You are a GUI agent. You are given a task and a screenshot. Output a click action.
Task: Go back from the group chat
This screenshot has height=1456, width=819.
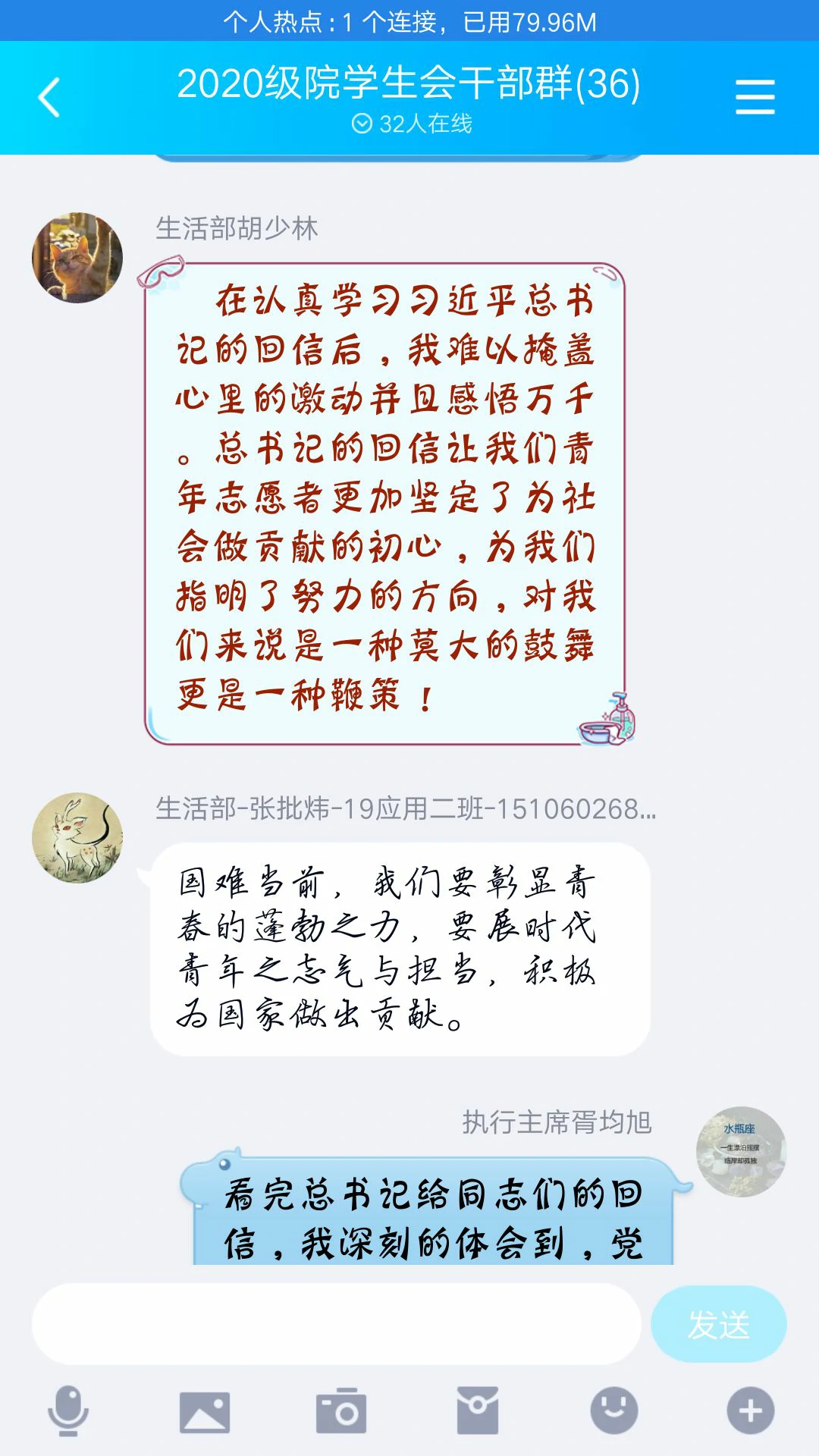(49, 98)
